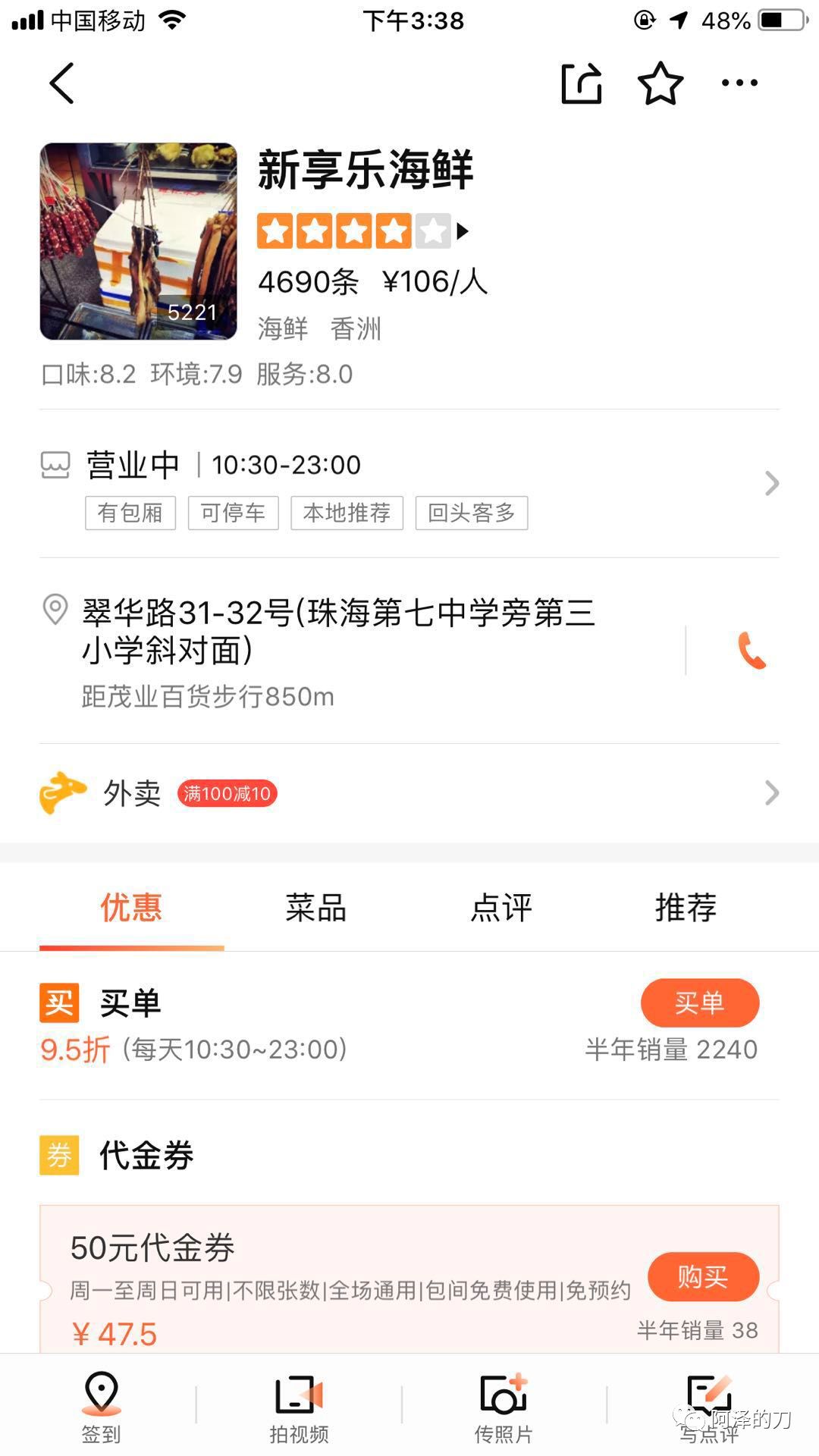This screenshot has width=819, height=1456.
Task: Write a review with 写点评
Action: coord(708,1405)
